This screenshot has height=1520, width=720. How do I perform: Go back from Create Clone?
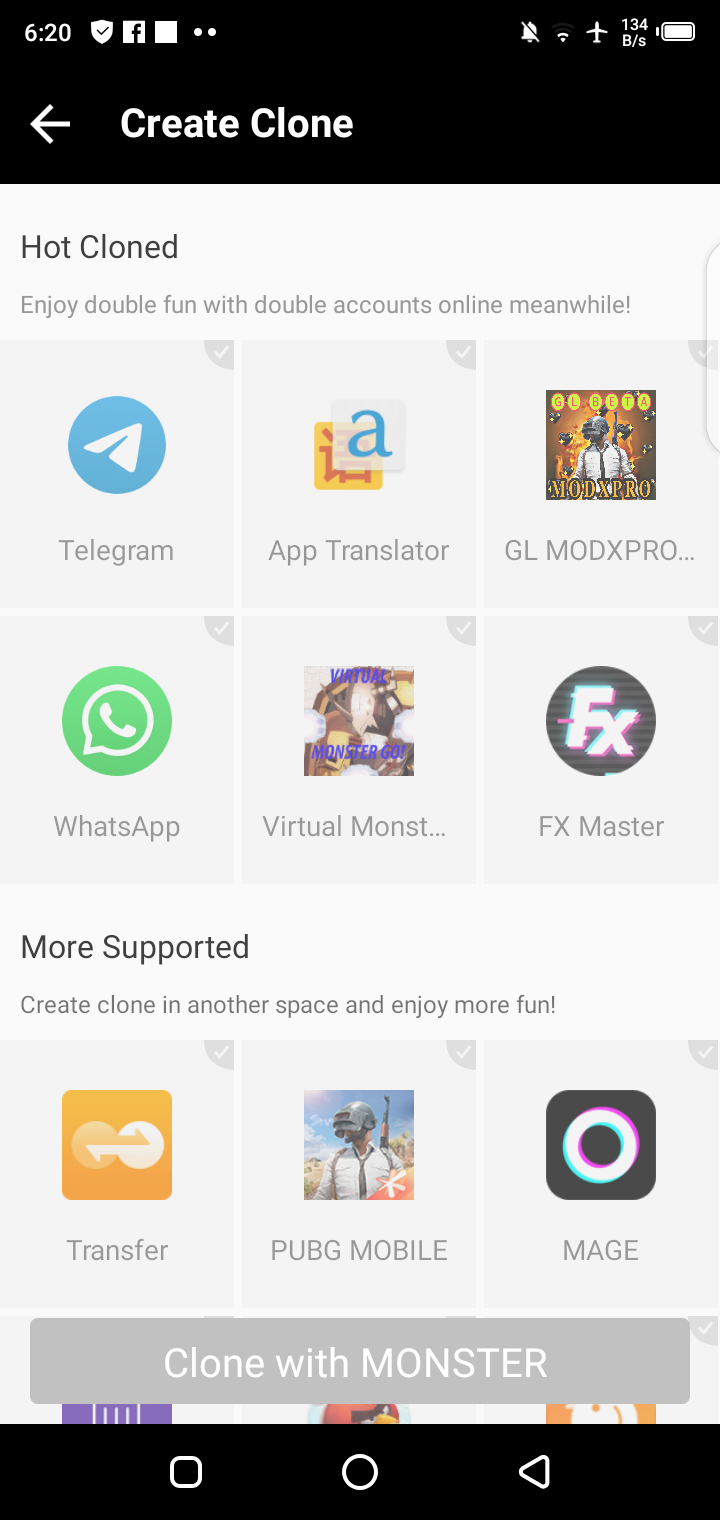(x=50, y=124)
